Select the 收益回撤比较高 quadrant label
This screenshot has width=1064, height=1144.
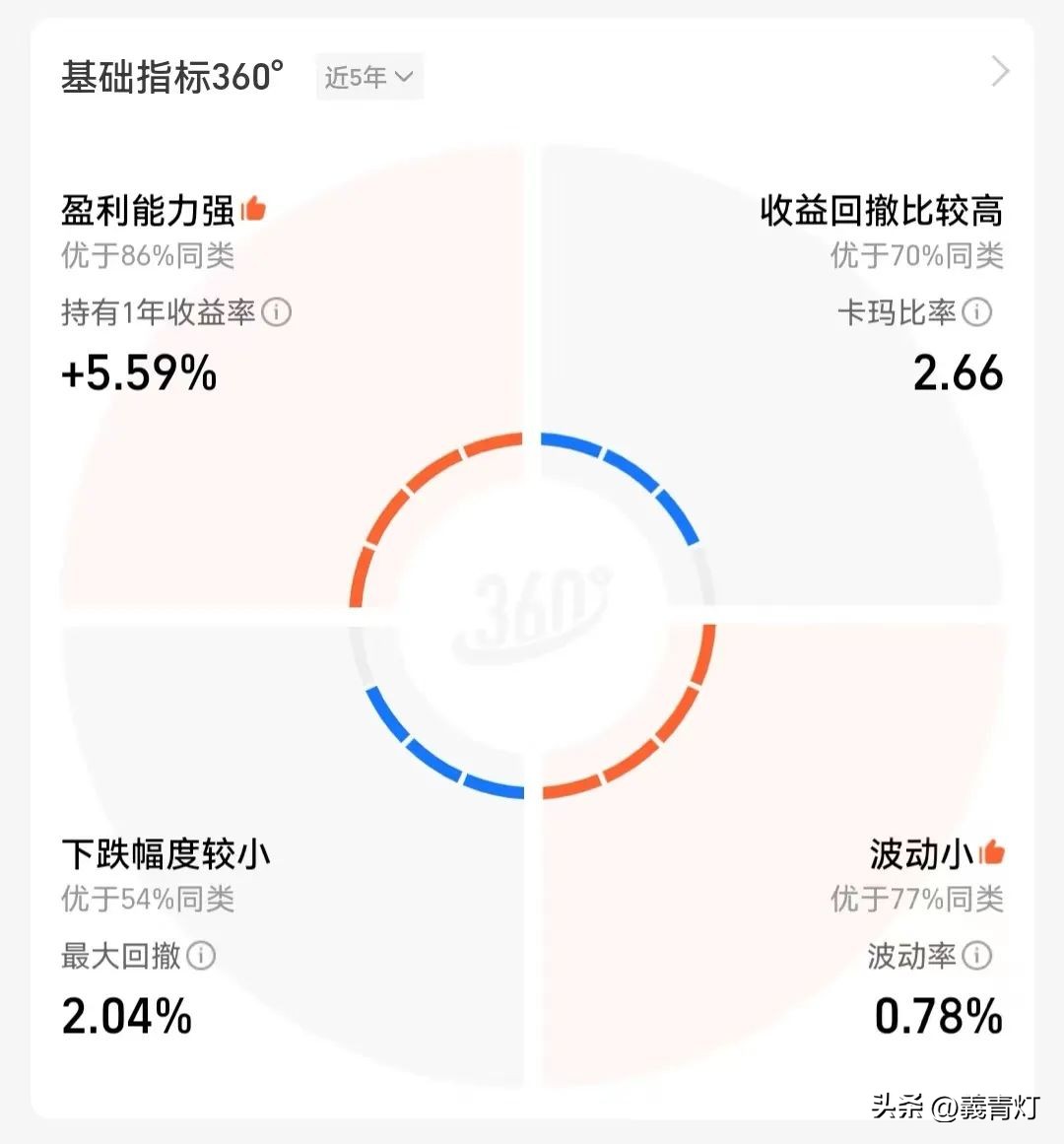(882, 210)
